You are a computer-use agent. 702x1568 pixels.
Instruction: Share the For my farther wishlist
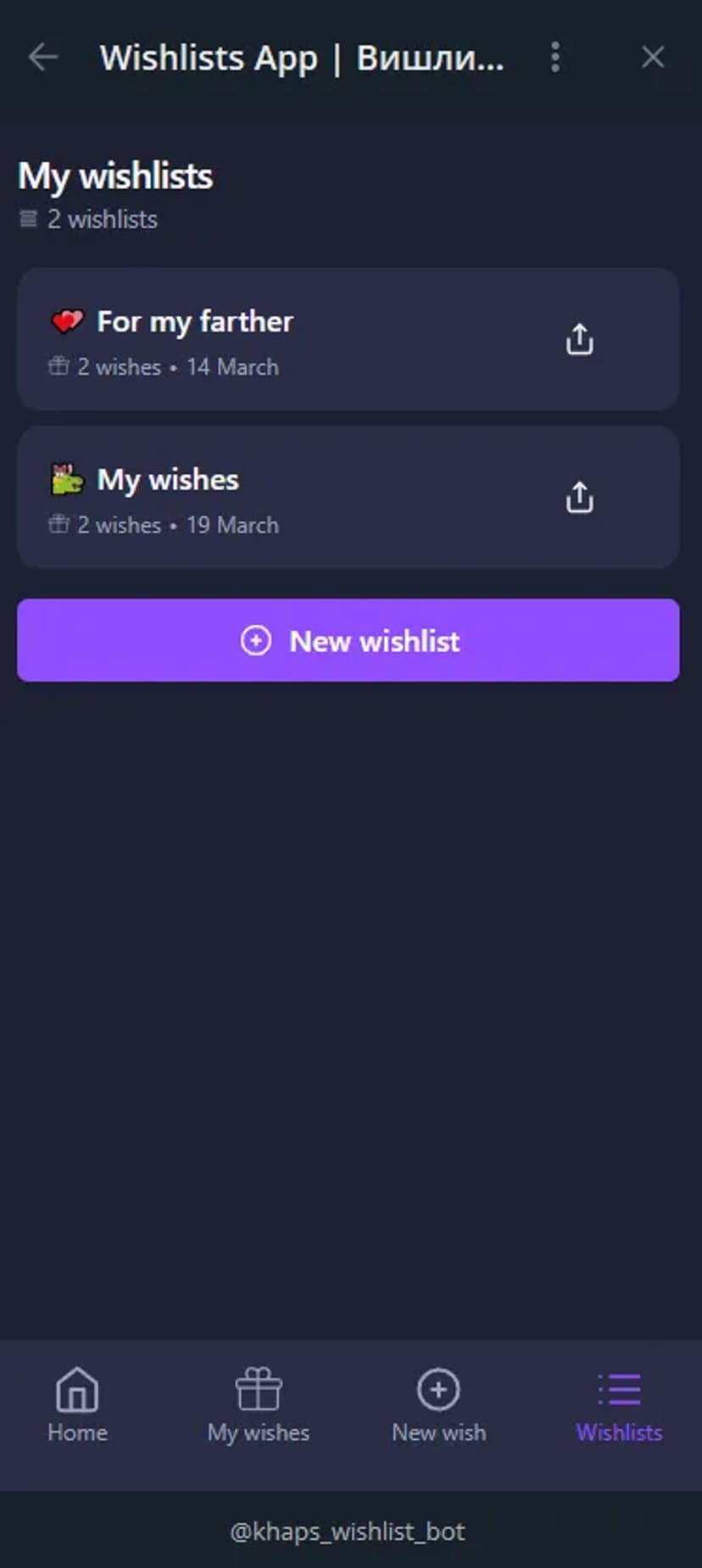(579, 339)
